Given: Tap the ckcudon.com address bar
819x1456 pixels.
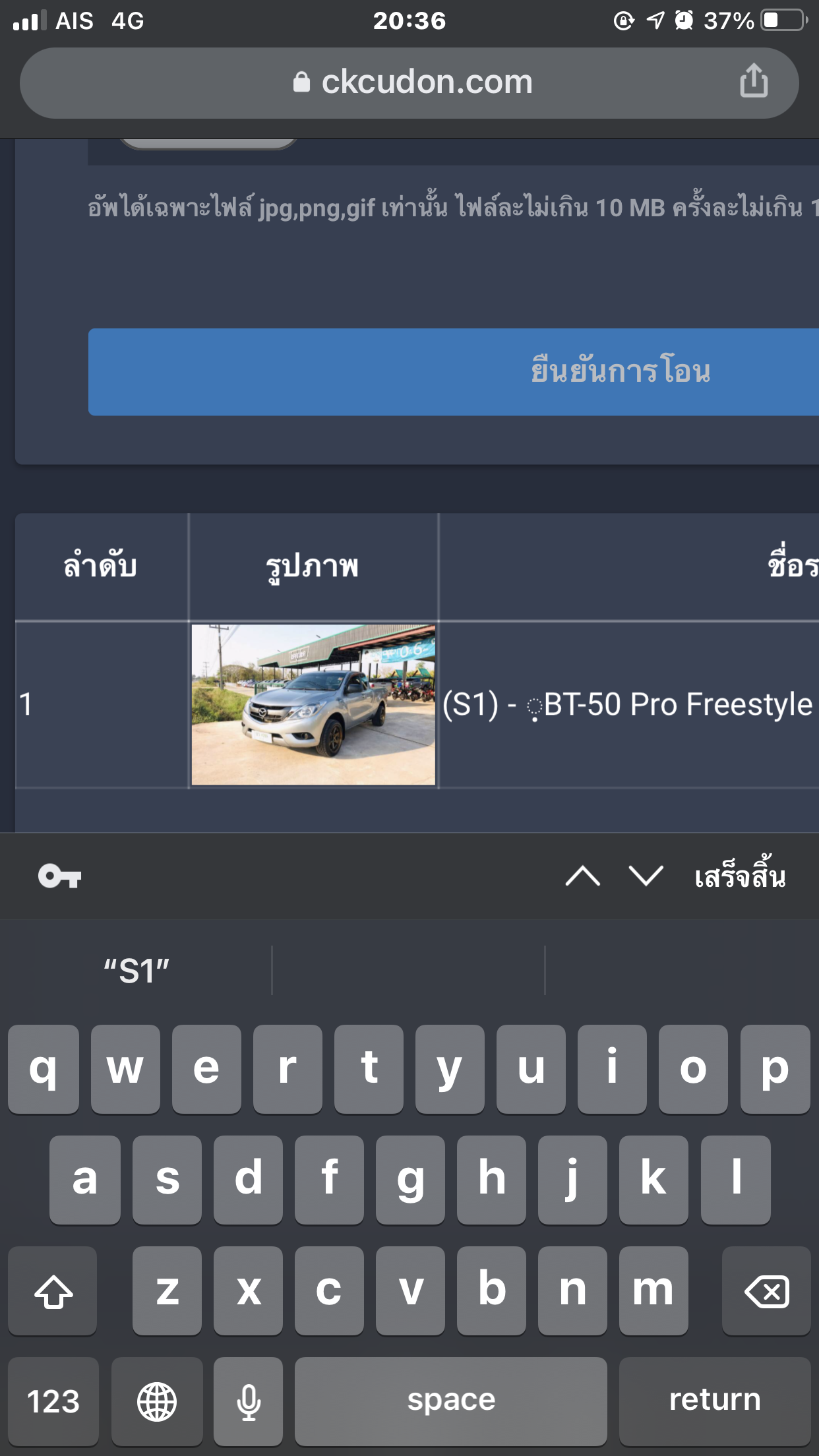Looking at the screenshot, I should (x=409, y=83).
